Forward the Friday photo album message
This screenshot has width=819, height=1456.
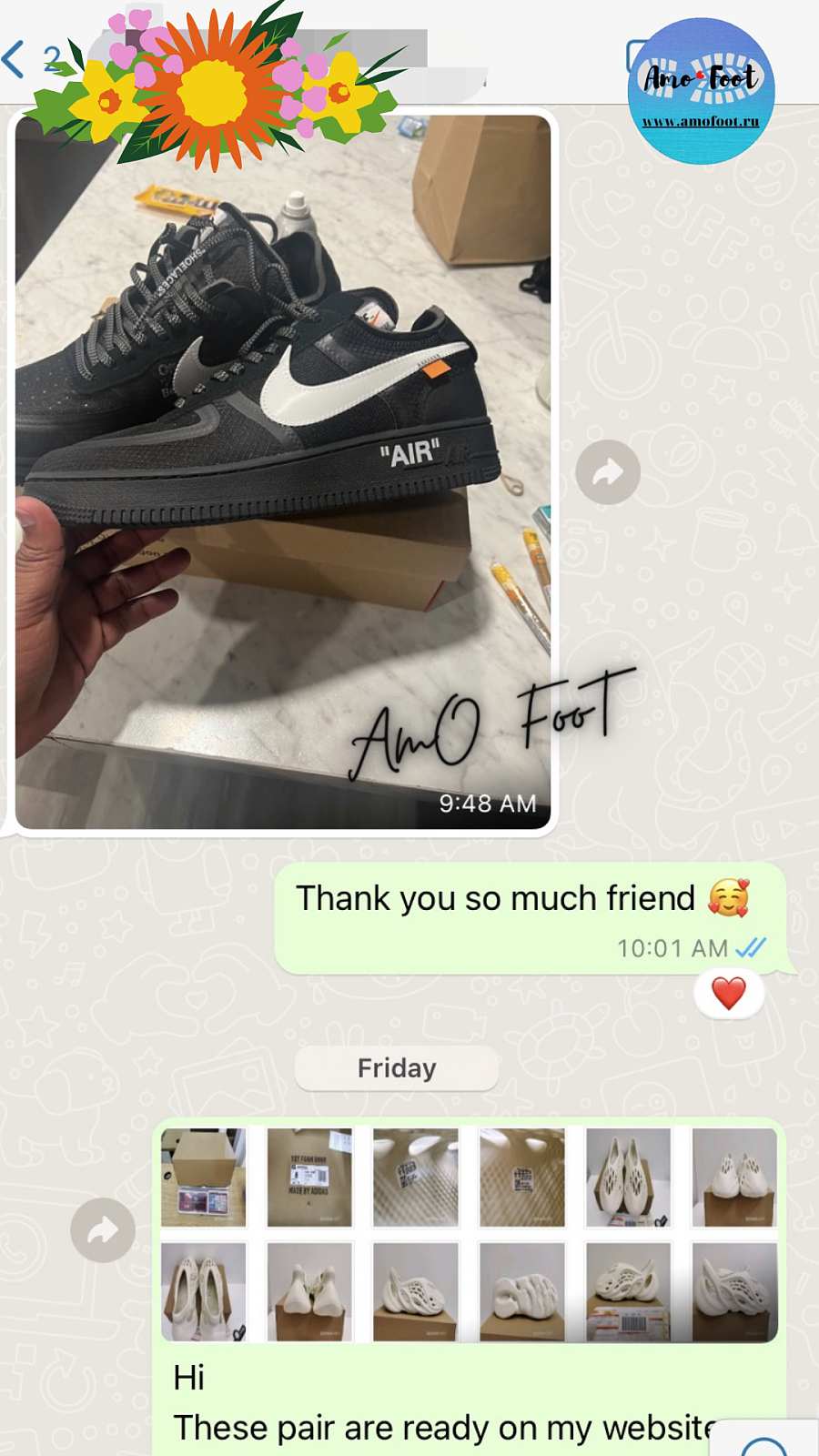click(103, 1230)
